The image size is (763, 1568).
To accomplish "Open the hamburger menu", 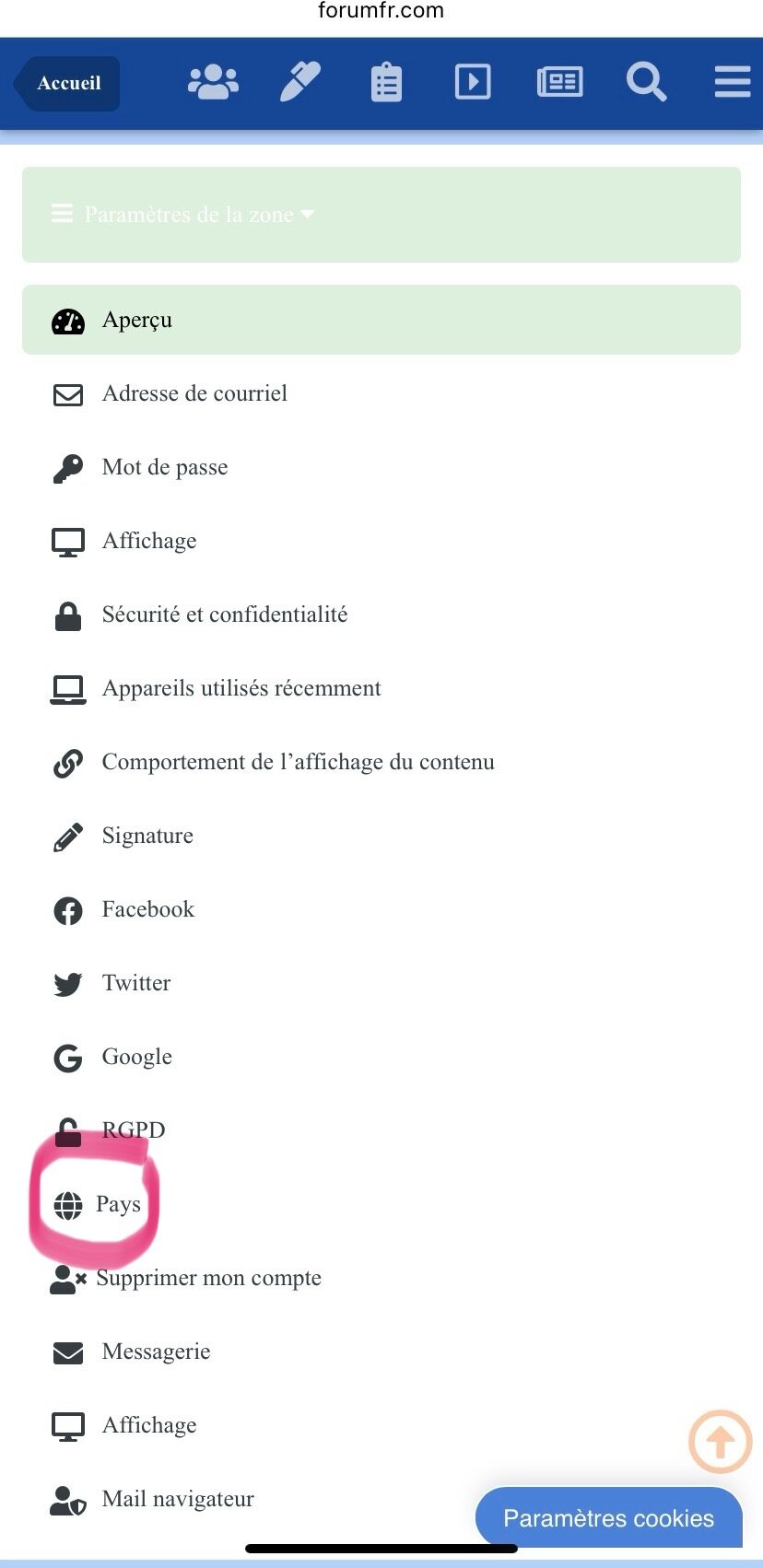I will click(733, 82).
